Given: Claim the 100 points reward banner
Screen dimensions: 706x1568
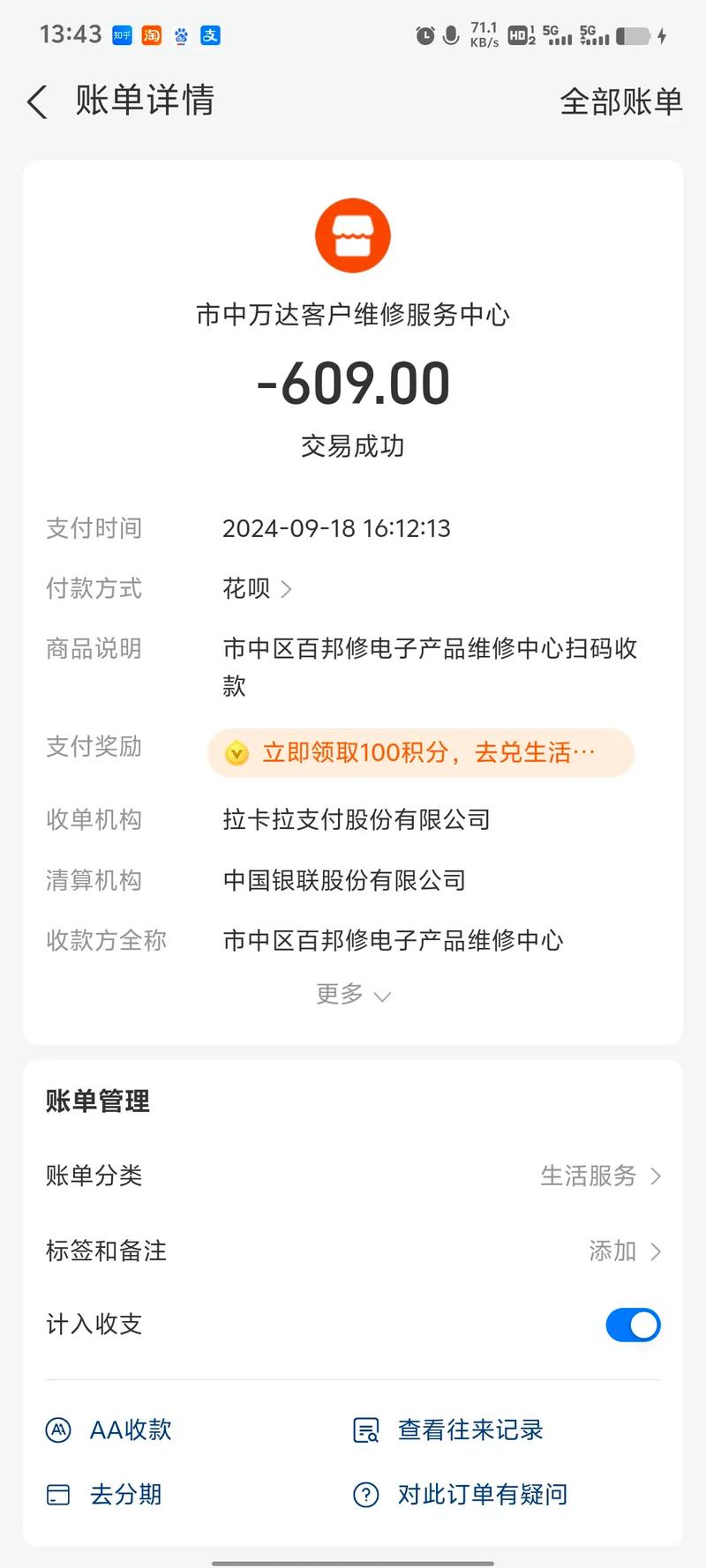Looking at the screenshot, I should tap(419, 753).
